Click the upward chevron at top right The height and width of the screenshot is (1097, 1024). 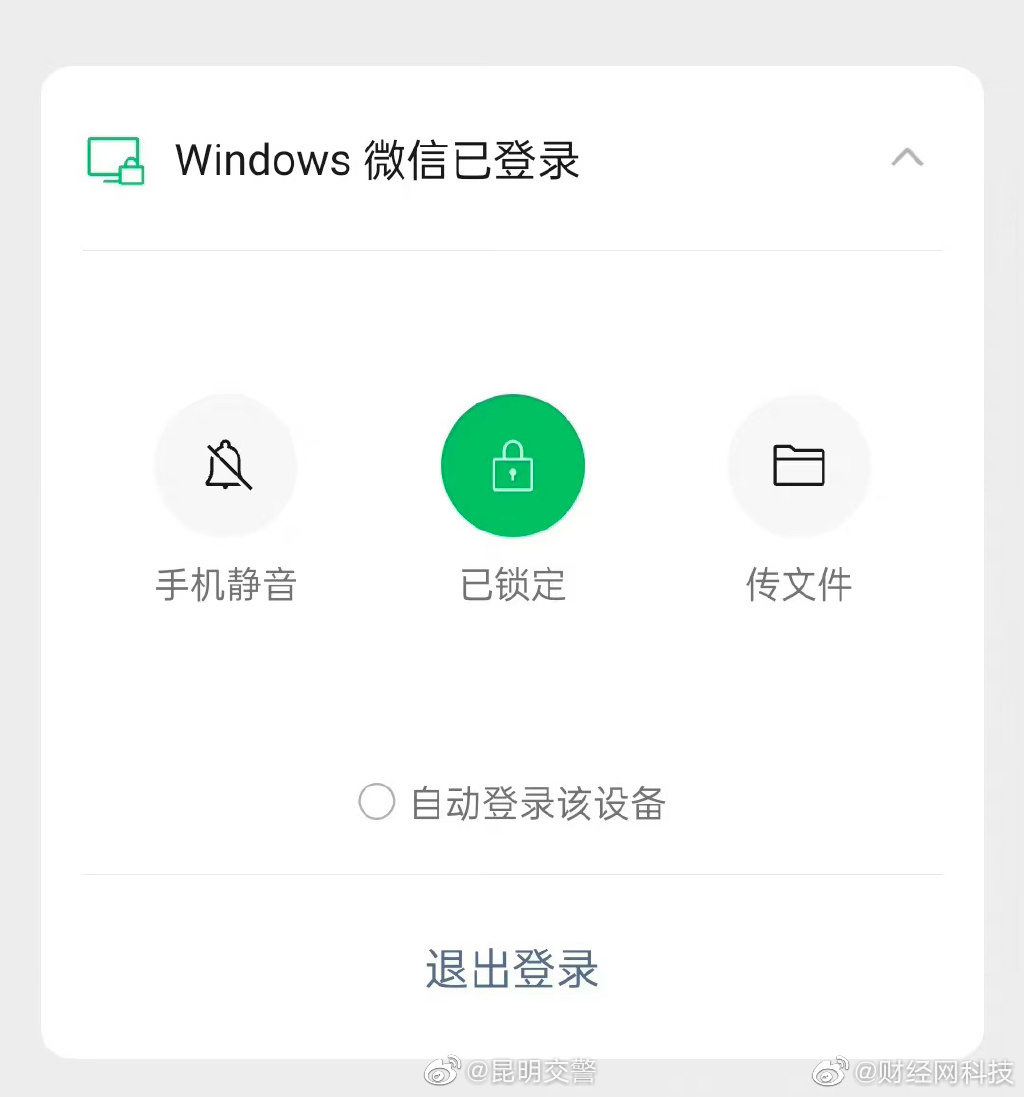(x=906, y=157)
